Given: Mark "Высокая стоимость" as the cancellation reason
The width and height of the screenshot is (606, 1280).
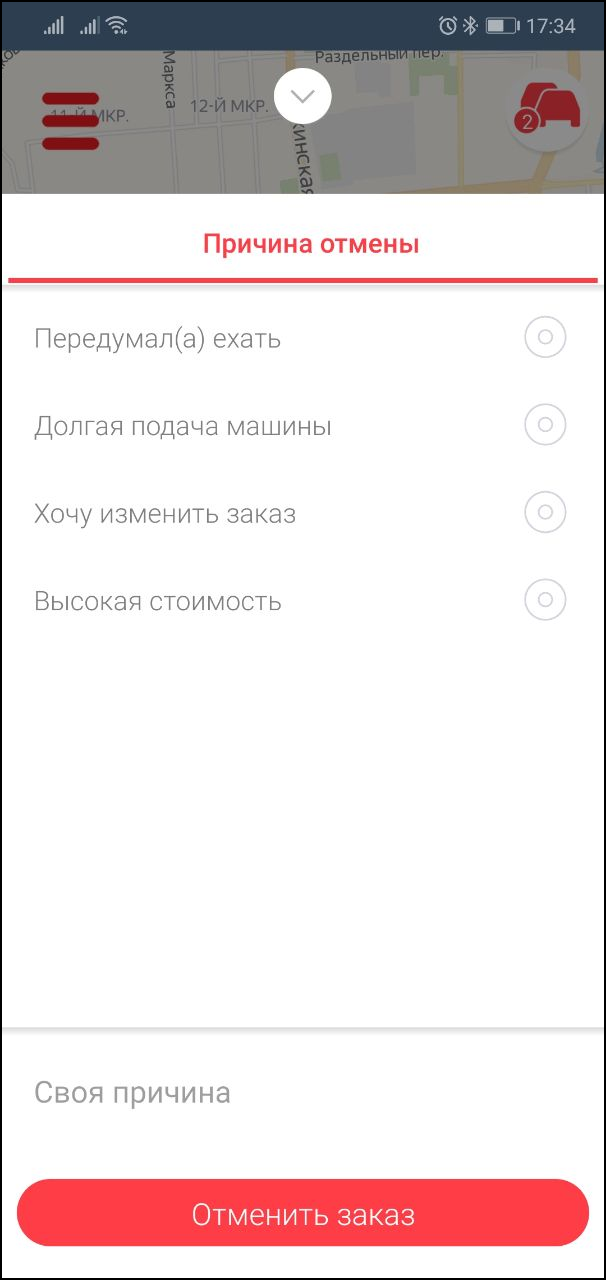Looking at the screenshot, I should coord(545,601).
